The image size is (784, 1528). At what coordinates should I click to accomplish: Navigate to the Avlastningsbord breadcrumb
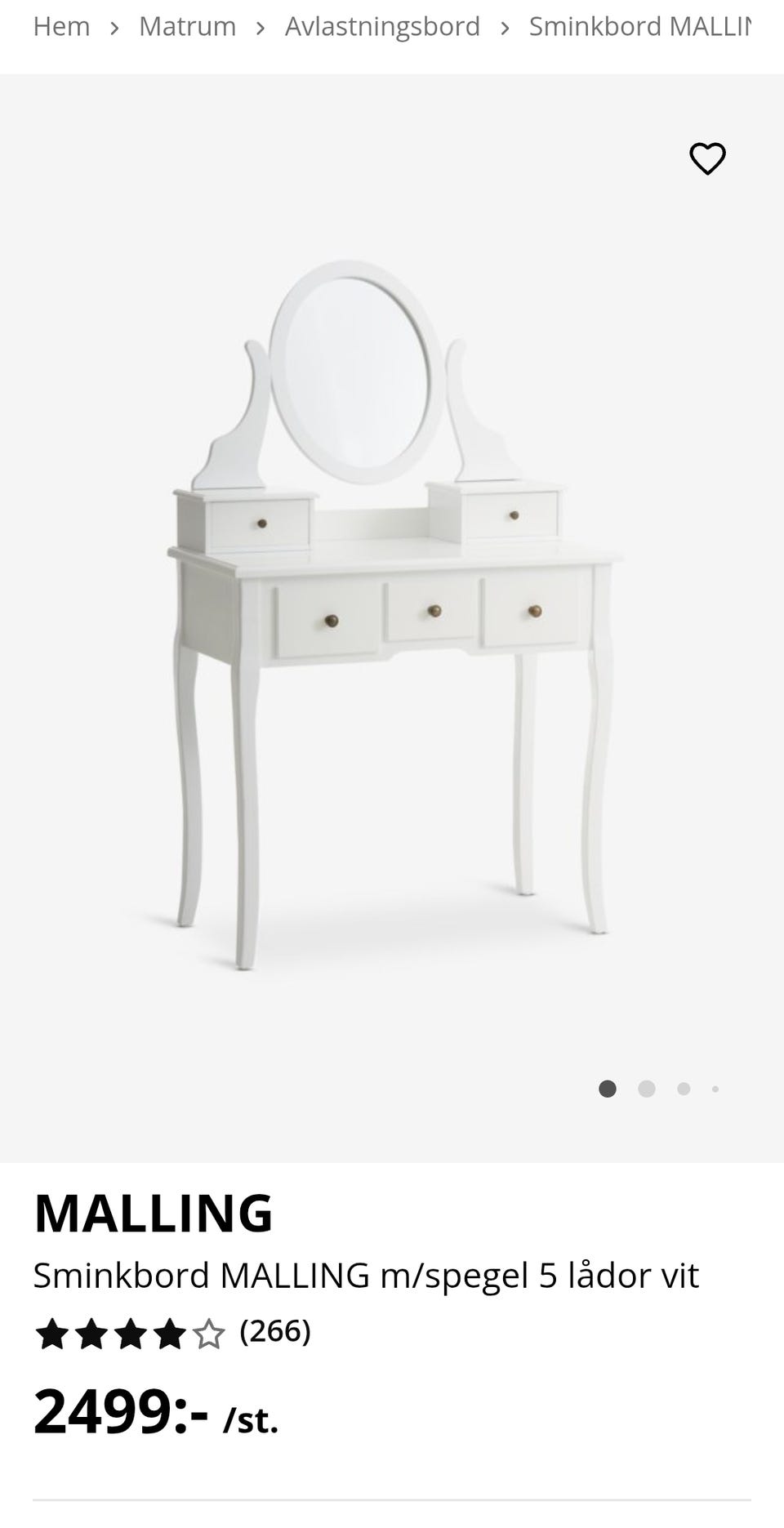(382, 26)
